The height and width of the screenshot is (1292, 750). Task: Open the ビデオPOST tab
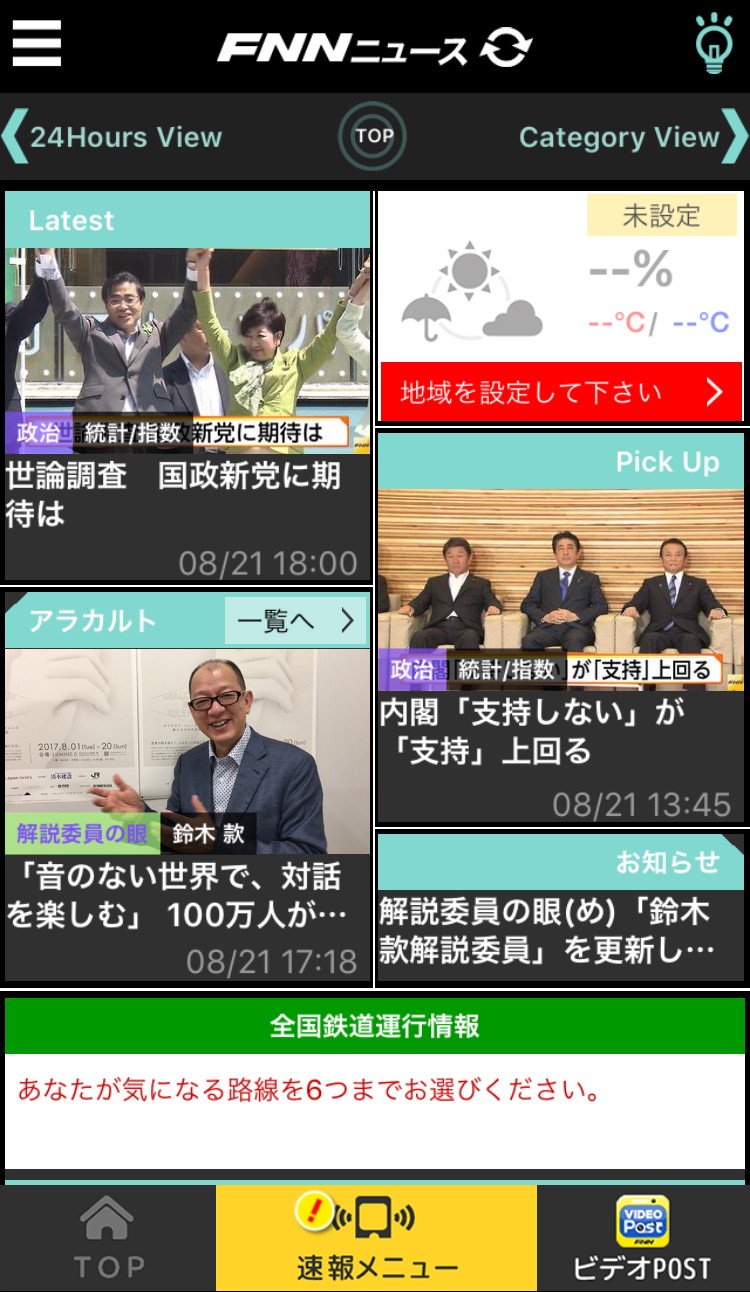point(642,1240)
